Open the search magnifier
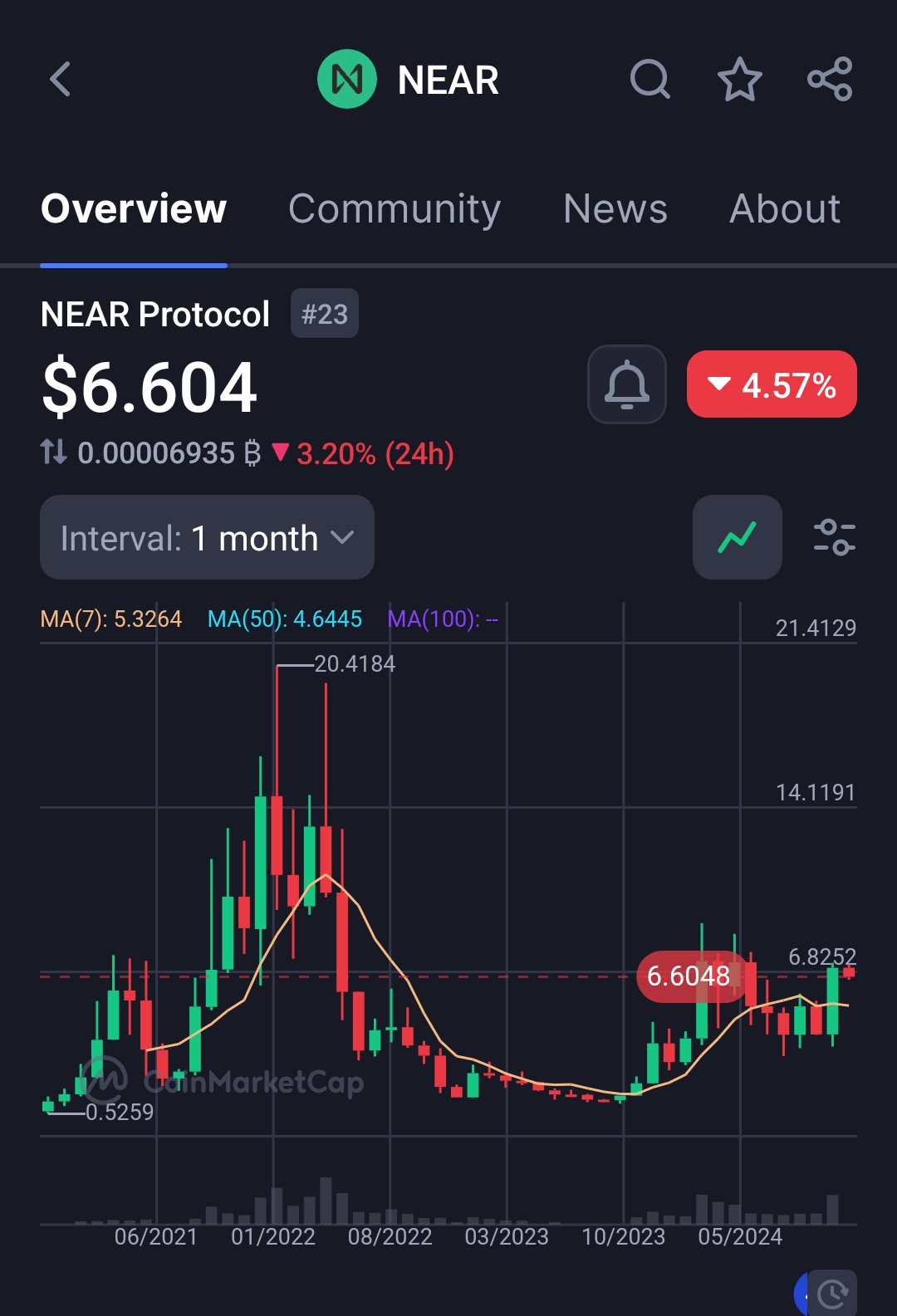The width and height of the screenshot is (897, 1316). coord(649,80)
